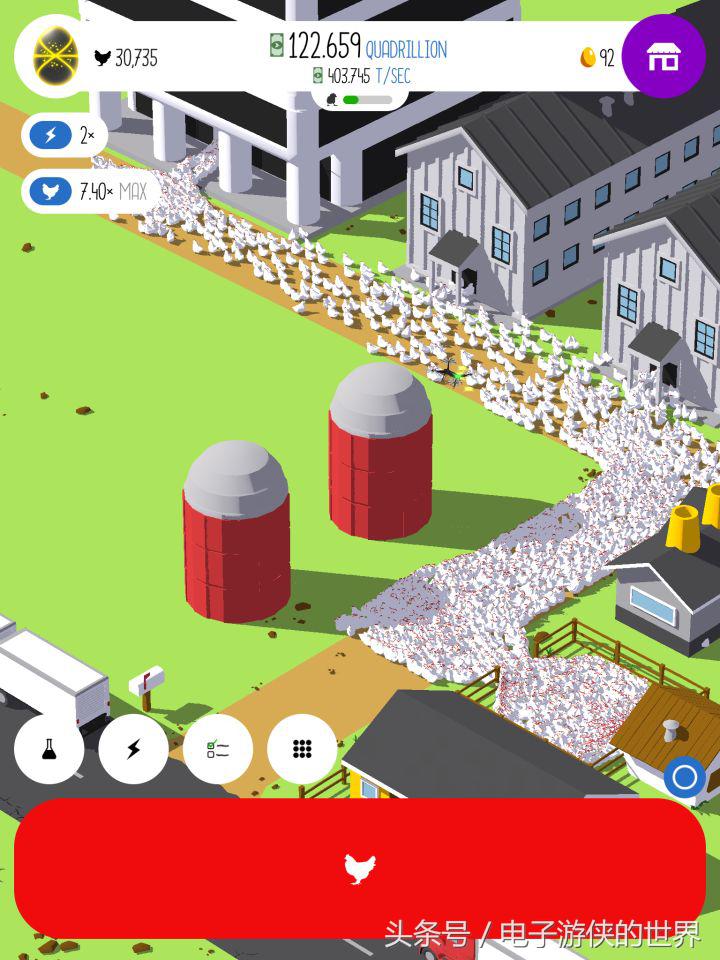Open the research flask menu
This screenshot has width=720, height=960.
pos(49,749)
